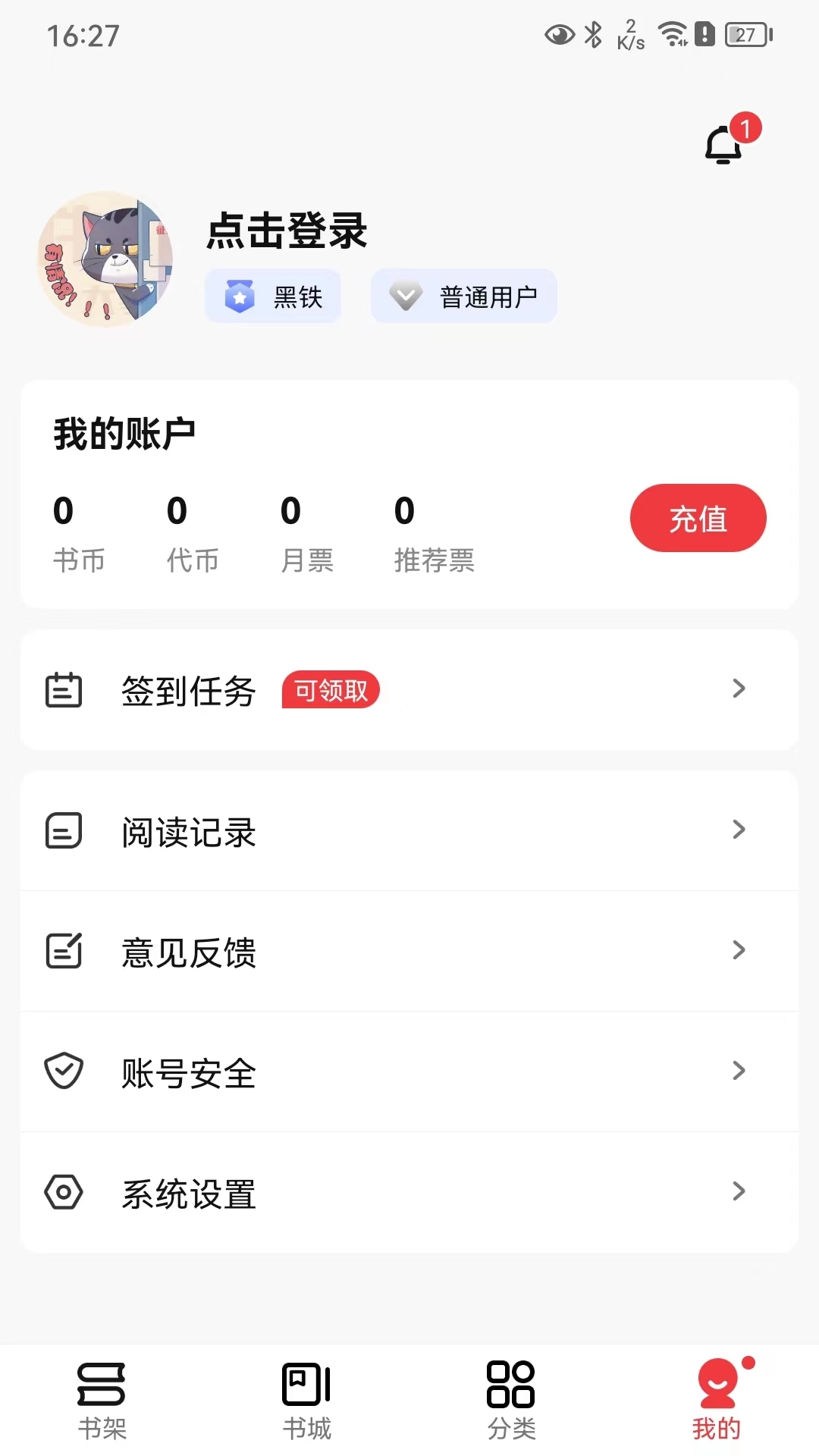Select the 黑铁 rank badge
The image size is (819, 1456).
click(272, 297)
